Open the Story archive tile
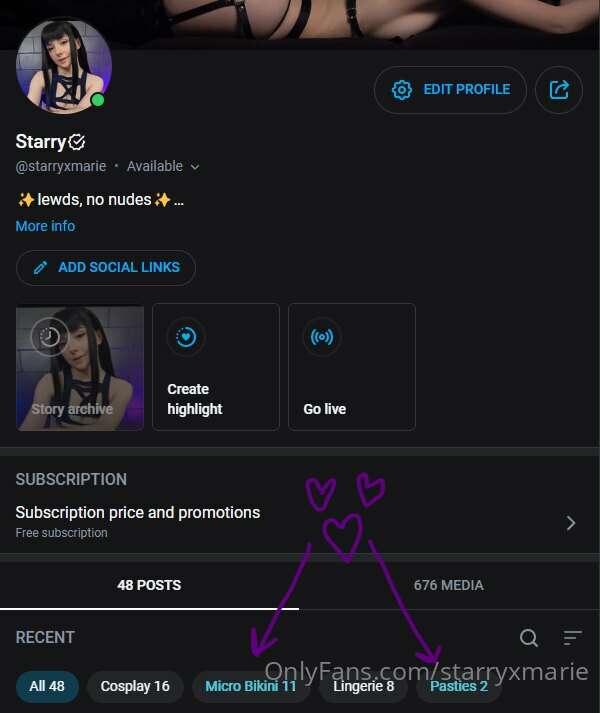Screen dimensions: 600x713 coord(80,367)
